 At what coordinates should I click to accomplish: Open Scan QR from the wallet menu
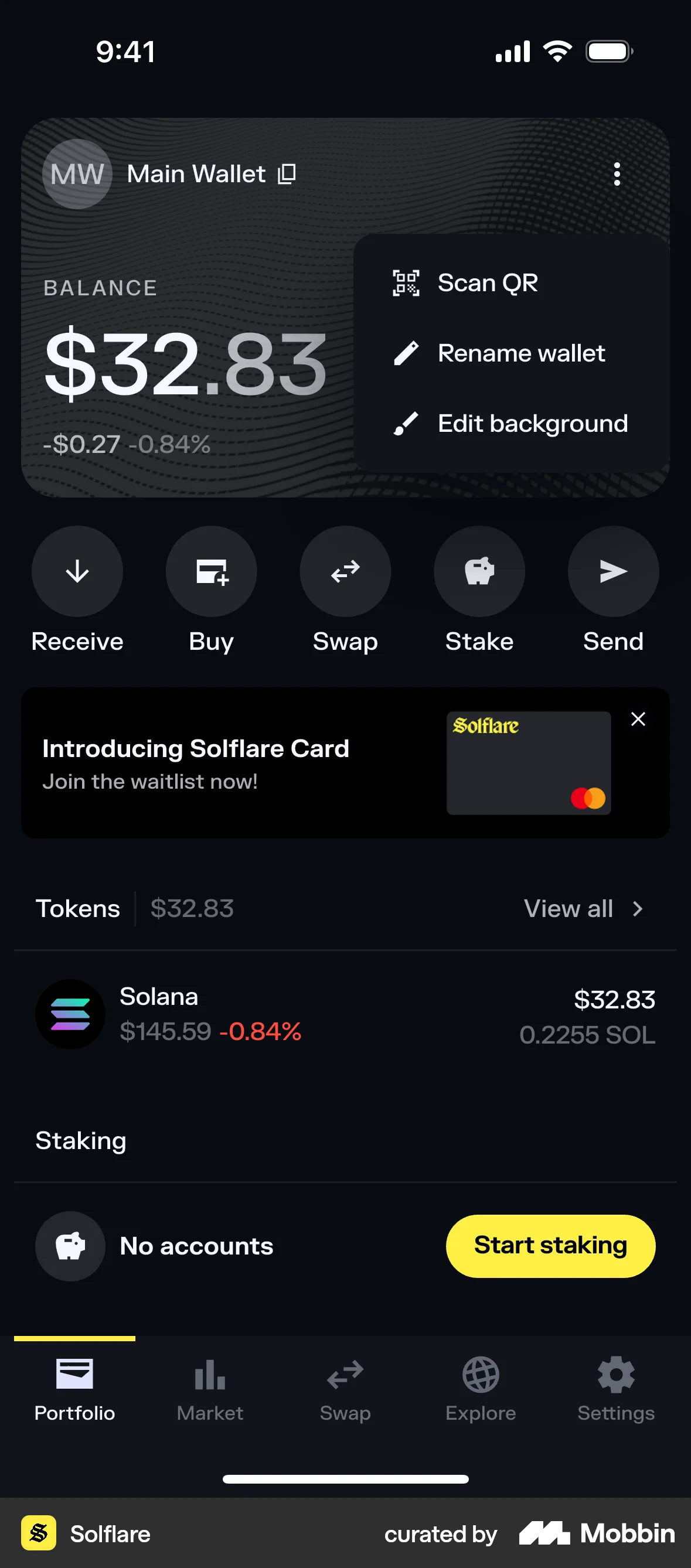(487, 282)
